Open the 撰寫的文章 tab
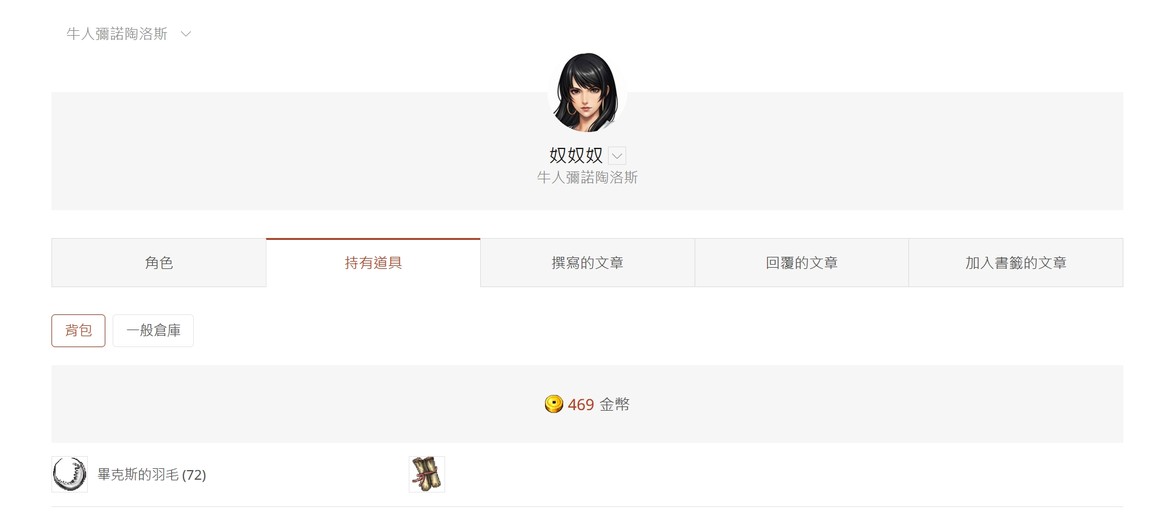1150x527 pixels. (587, 263)
